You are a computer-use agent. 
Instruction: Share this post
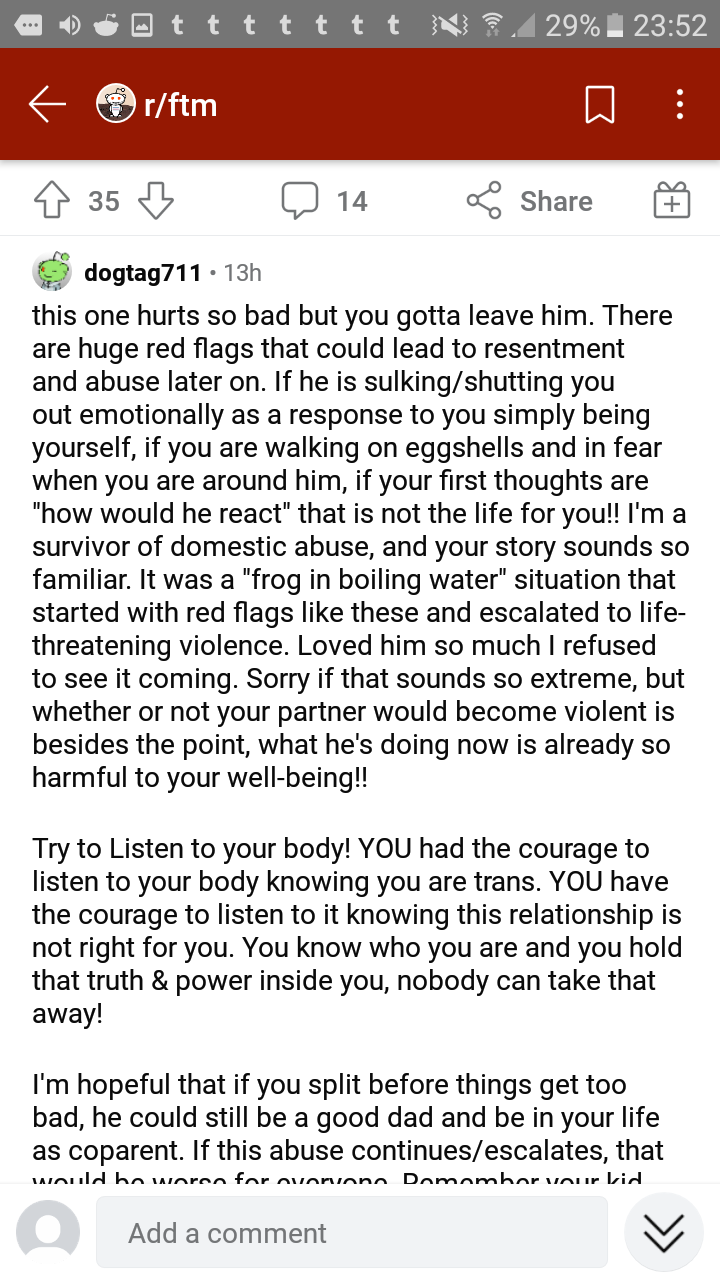pos(529,201)
